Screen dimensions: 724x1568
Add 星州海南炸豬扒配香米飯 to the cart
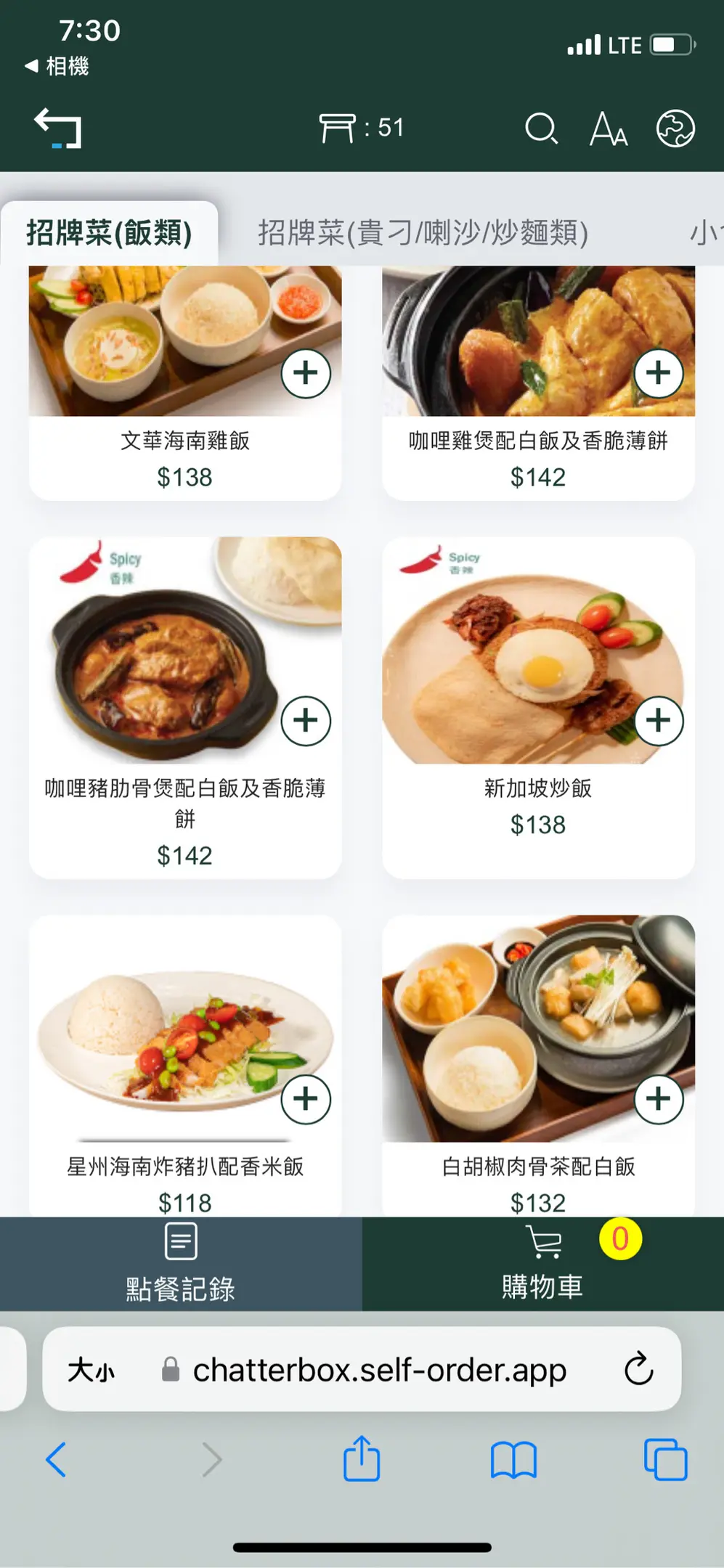tap(306, 1098)
